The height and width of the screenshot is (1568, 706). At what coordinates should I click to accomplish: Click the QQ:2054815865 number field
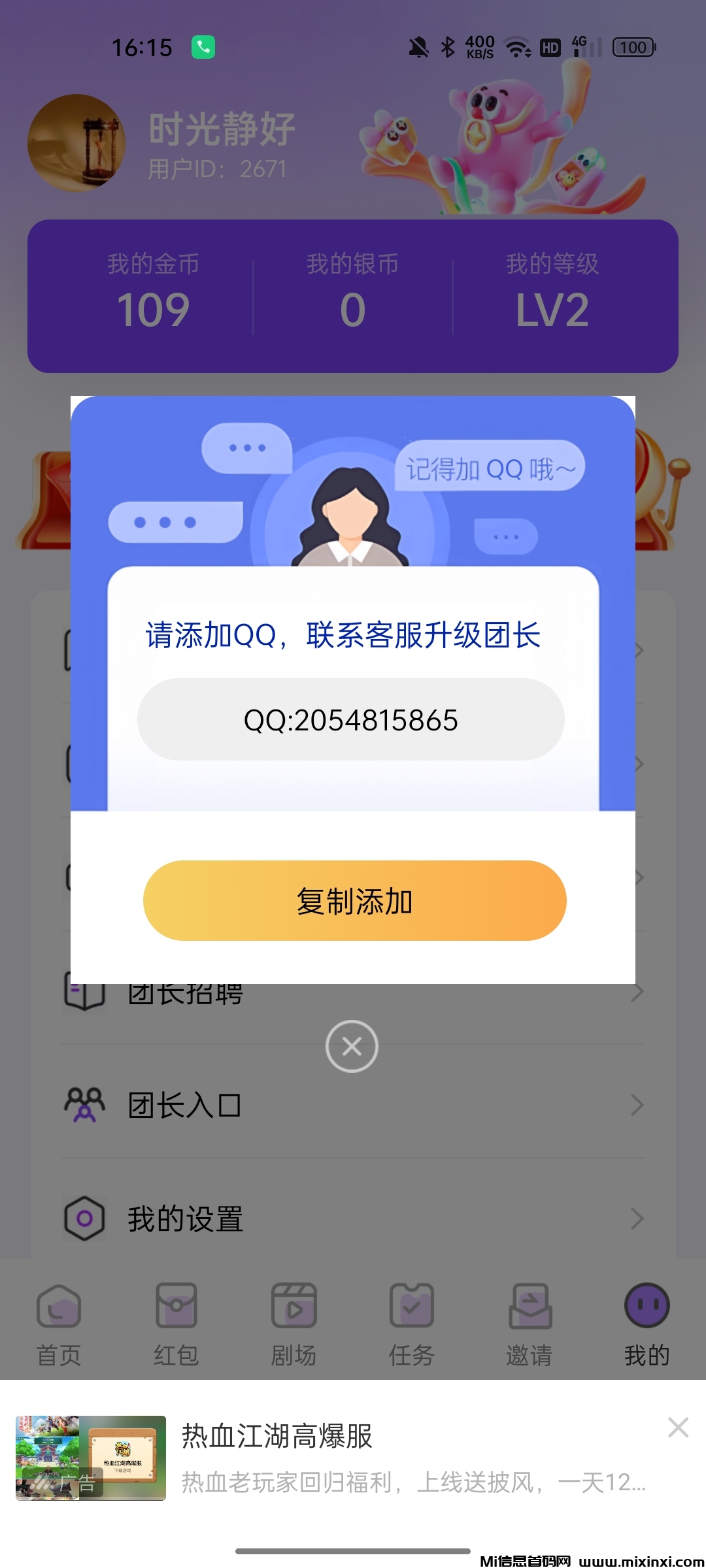point(352,719)
